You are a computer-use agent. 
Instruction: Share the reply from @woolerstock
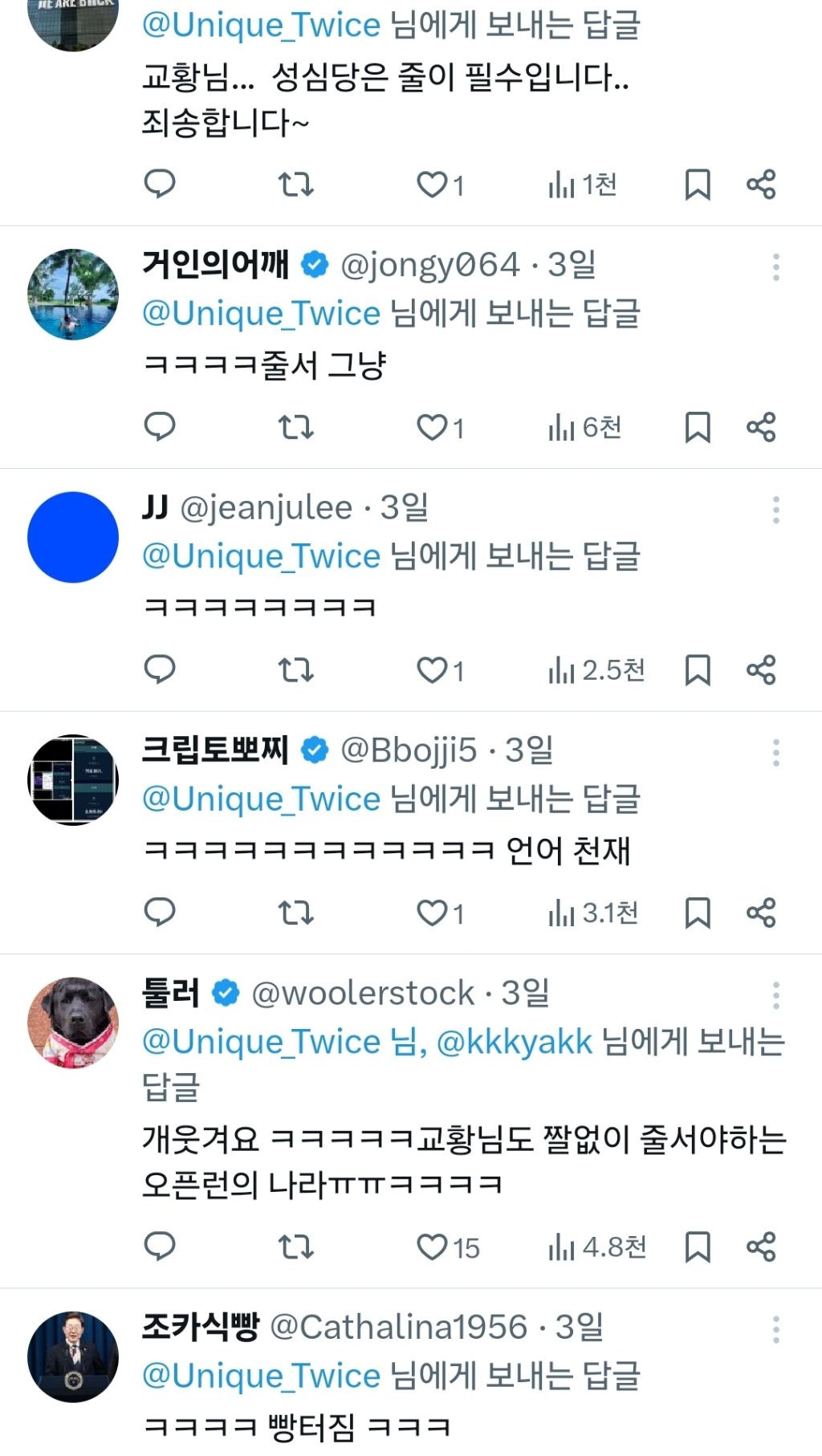pyautogui.click(x=761, y=1247)
